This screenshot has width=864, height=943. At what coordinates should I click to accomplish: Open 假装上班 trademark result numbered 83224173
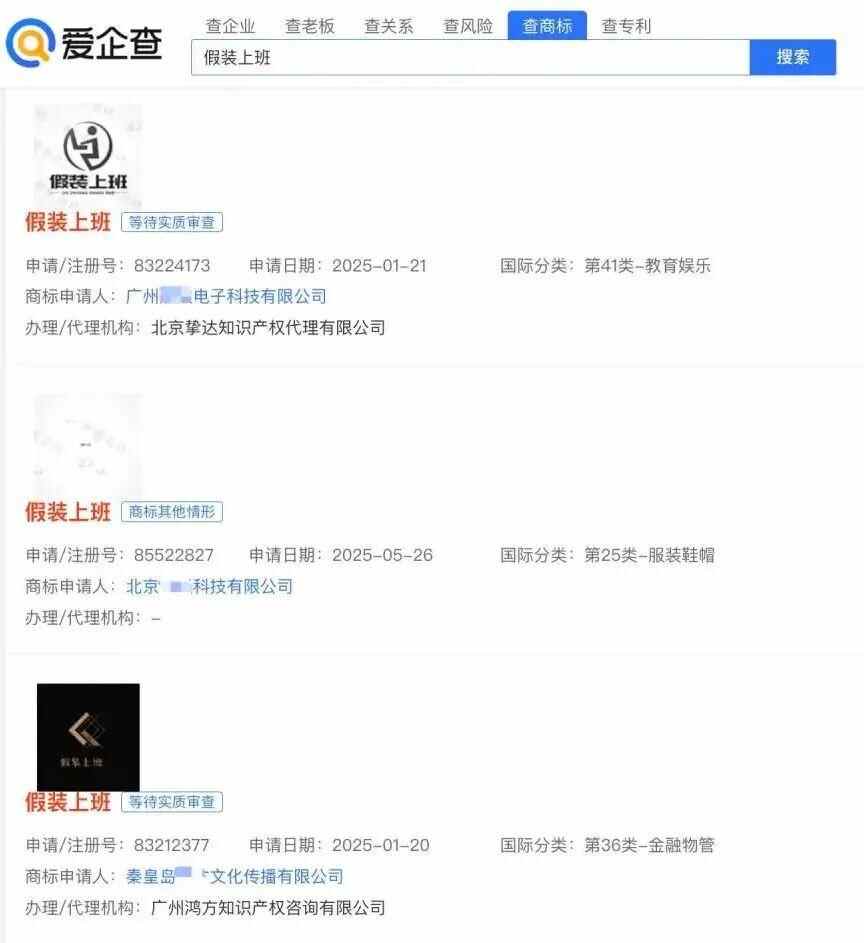68,222
